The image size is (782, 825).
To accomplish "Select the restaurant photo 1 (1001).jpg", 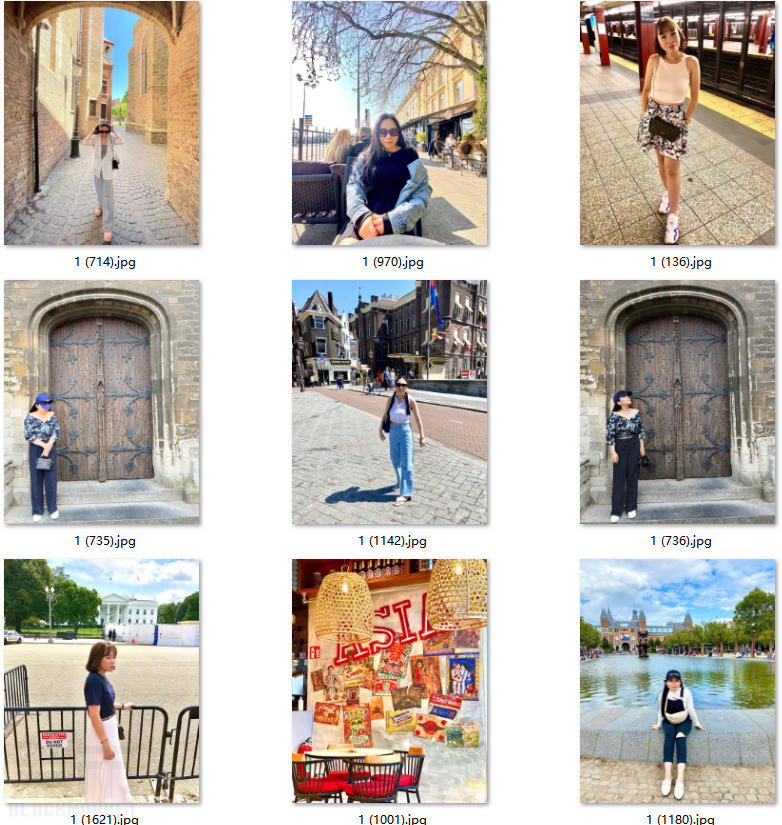I will pyautogui.click(x=389, y=681).
